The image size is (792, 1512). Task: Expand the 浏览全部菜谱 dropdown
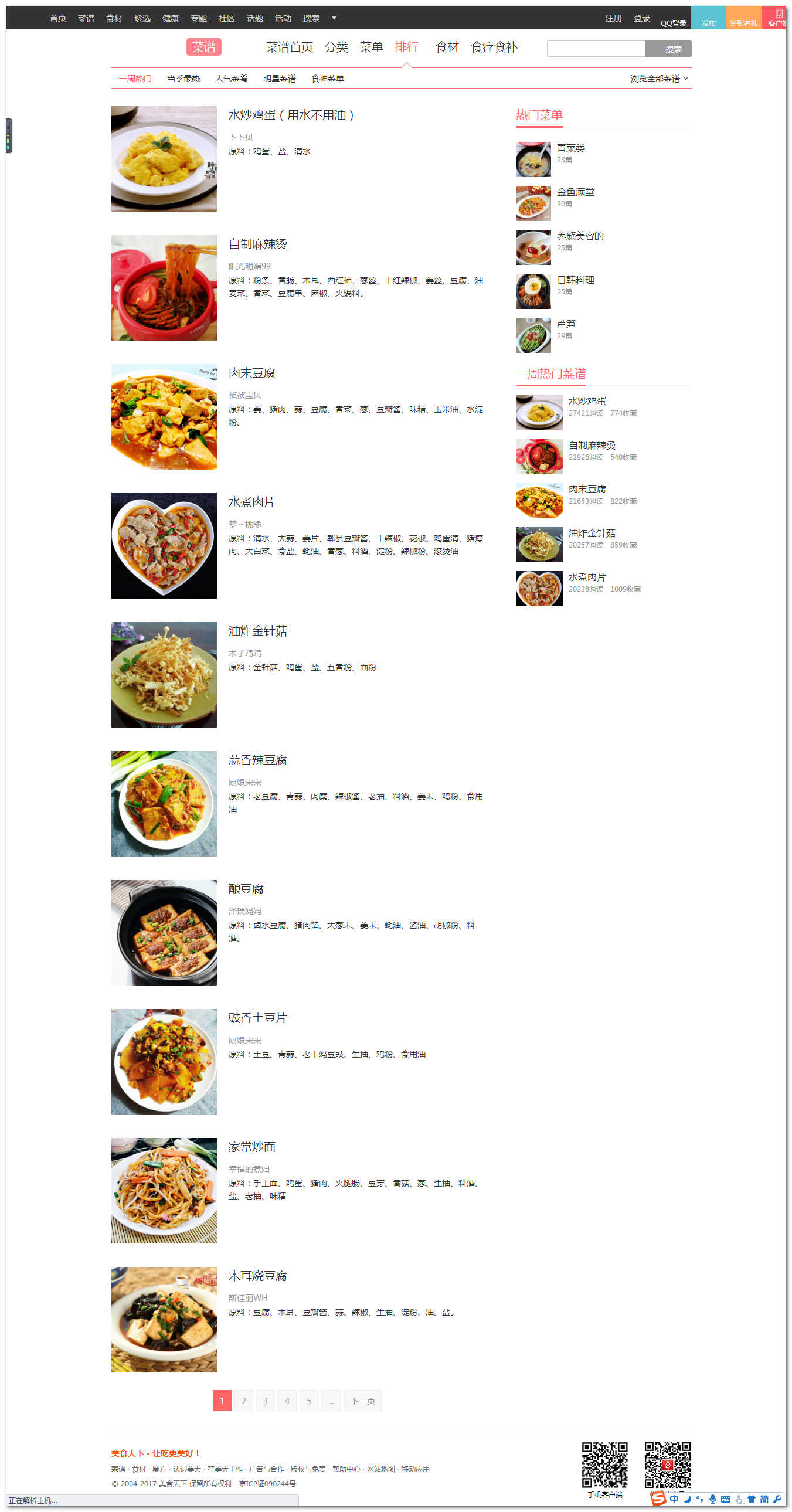(659, 79)
